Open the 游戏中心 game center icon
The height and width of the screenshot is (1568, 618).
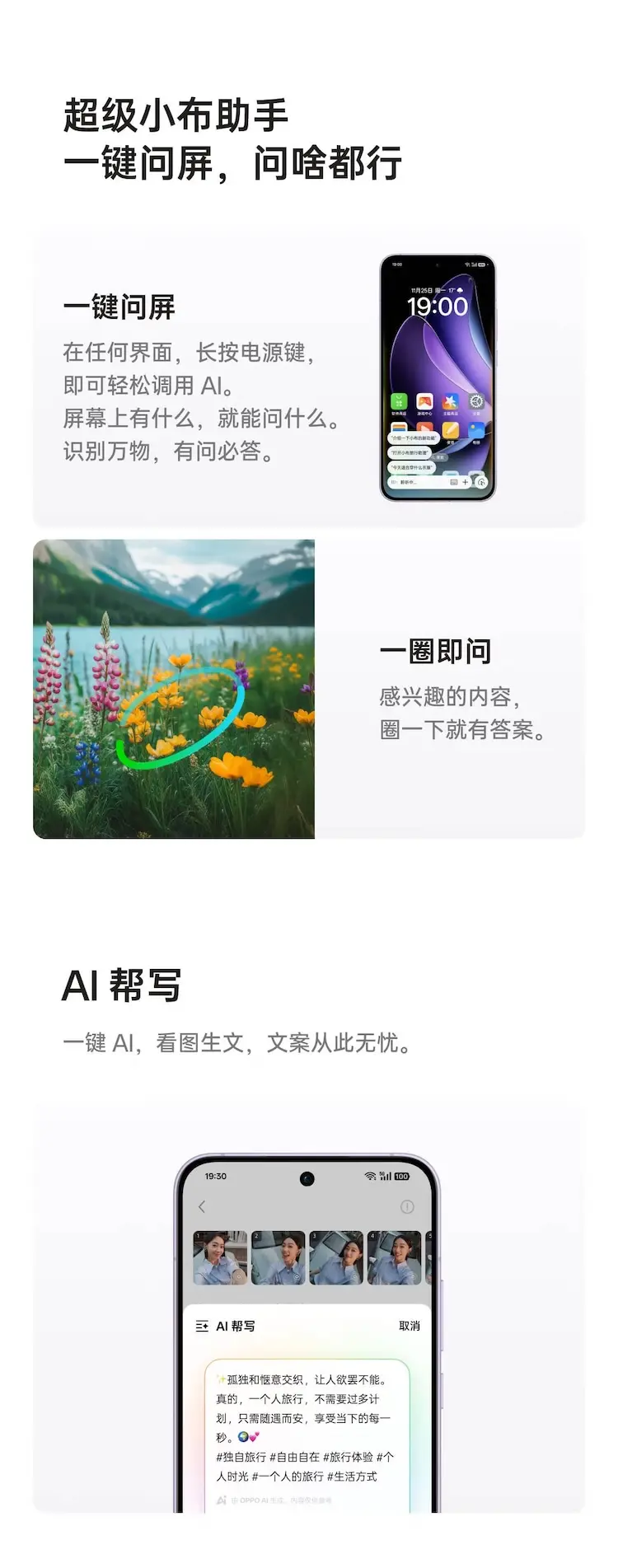[424, 403]
